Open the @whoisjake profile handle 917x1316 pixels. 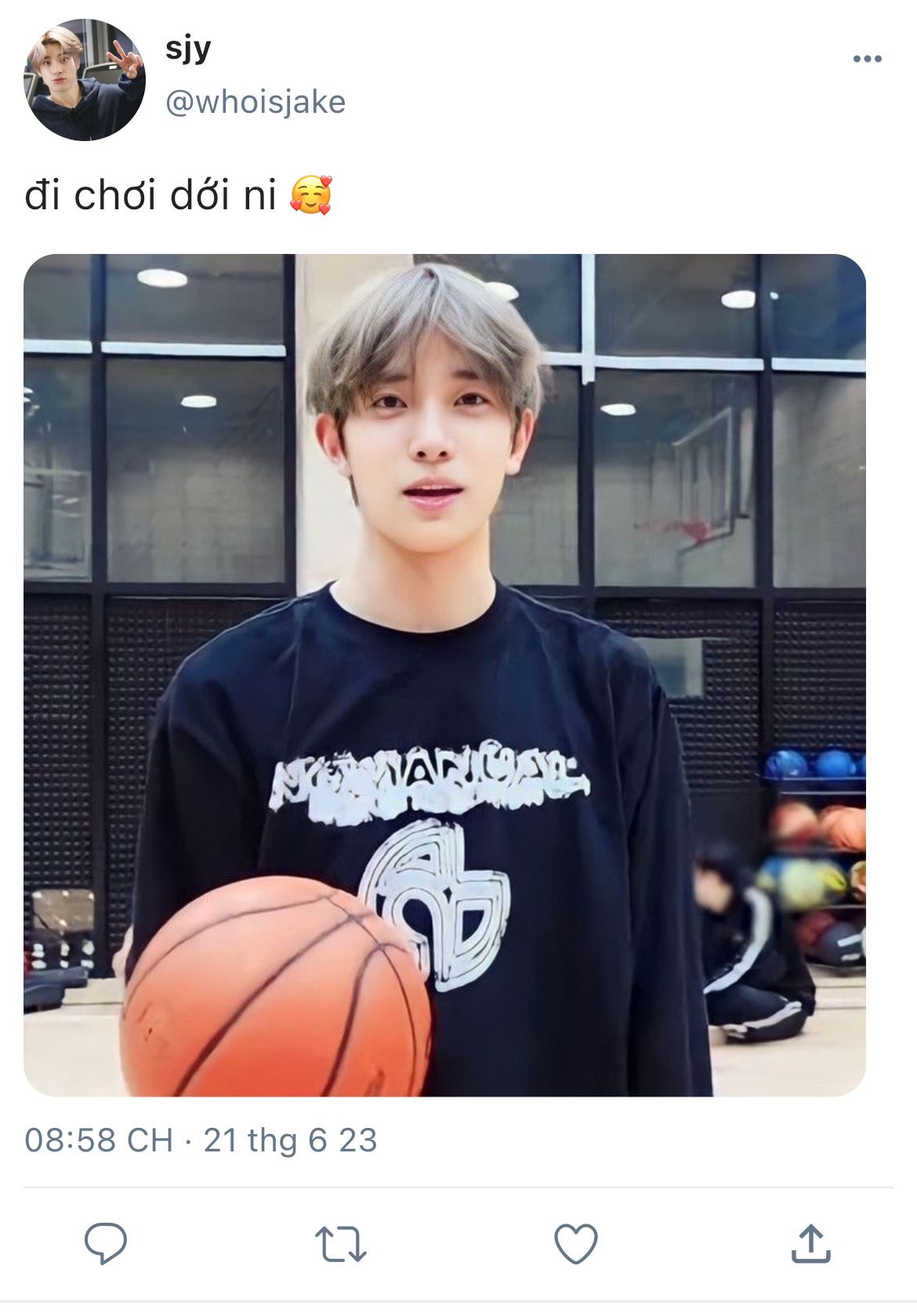click(256, 102)
